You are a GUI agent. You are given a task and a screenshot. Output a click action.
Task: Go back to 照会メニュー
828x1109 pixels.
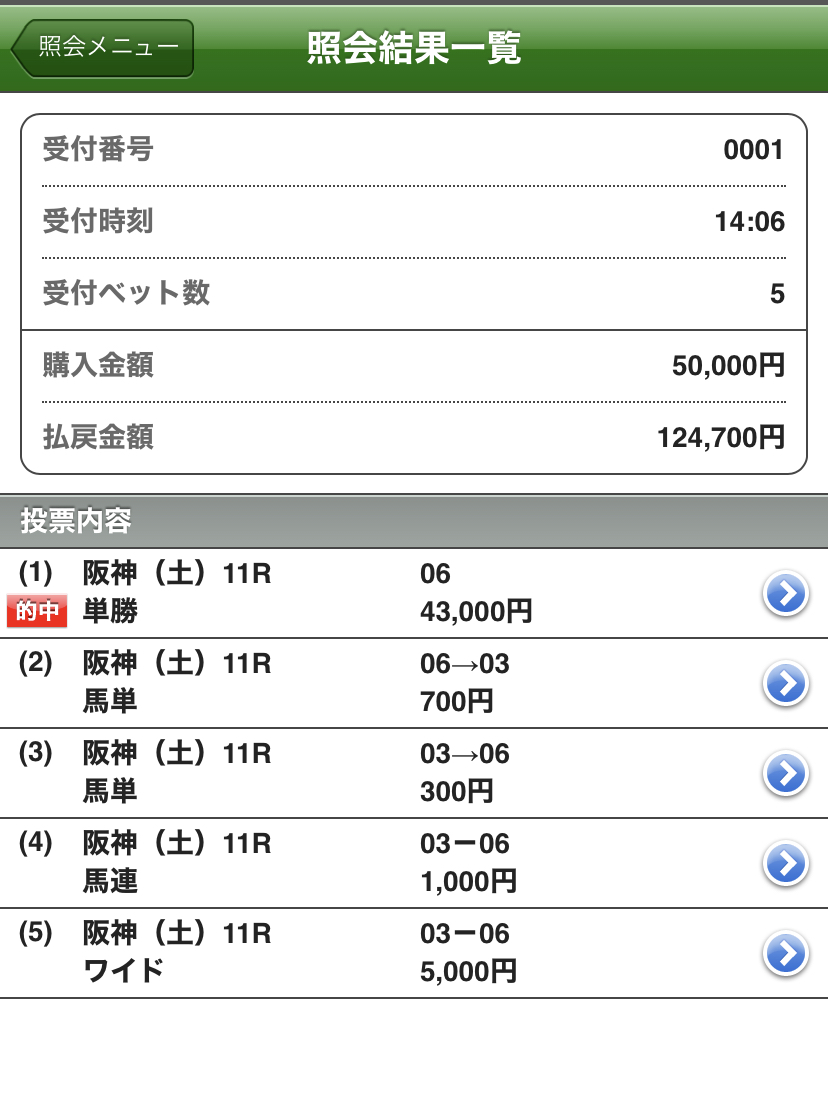pyautogui.click(x=102, y=48)
